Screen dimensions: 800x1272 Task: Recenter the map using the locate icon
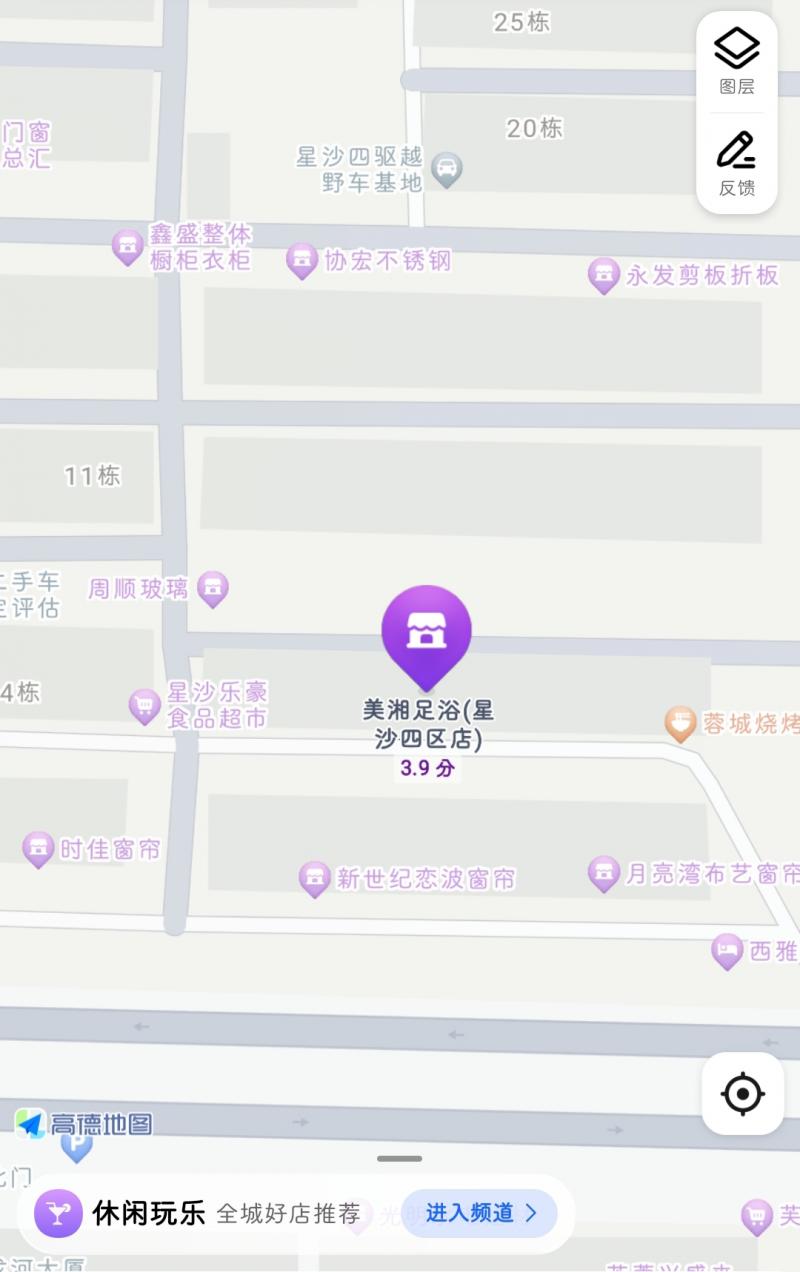pos(741,1094)
